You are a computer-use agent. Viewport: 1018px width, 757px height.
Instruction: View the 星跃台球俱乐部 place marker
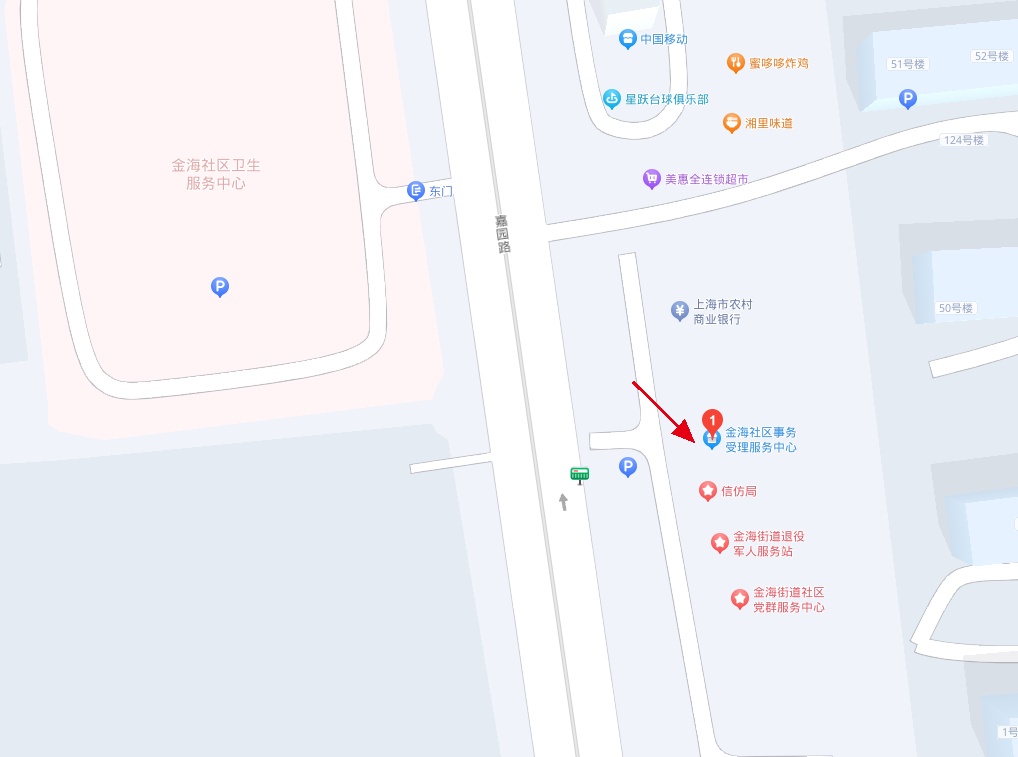point(612,99)
